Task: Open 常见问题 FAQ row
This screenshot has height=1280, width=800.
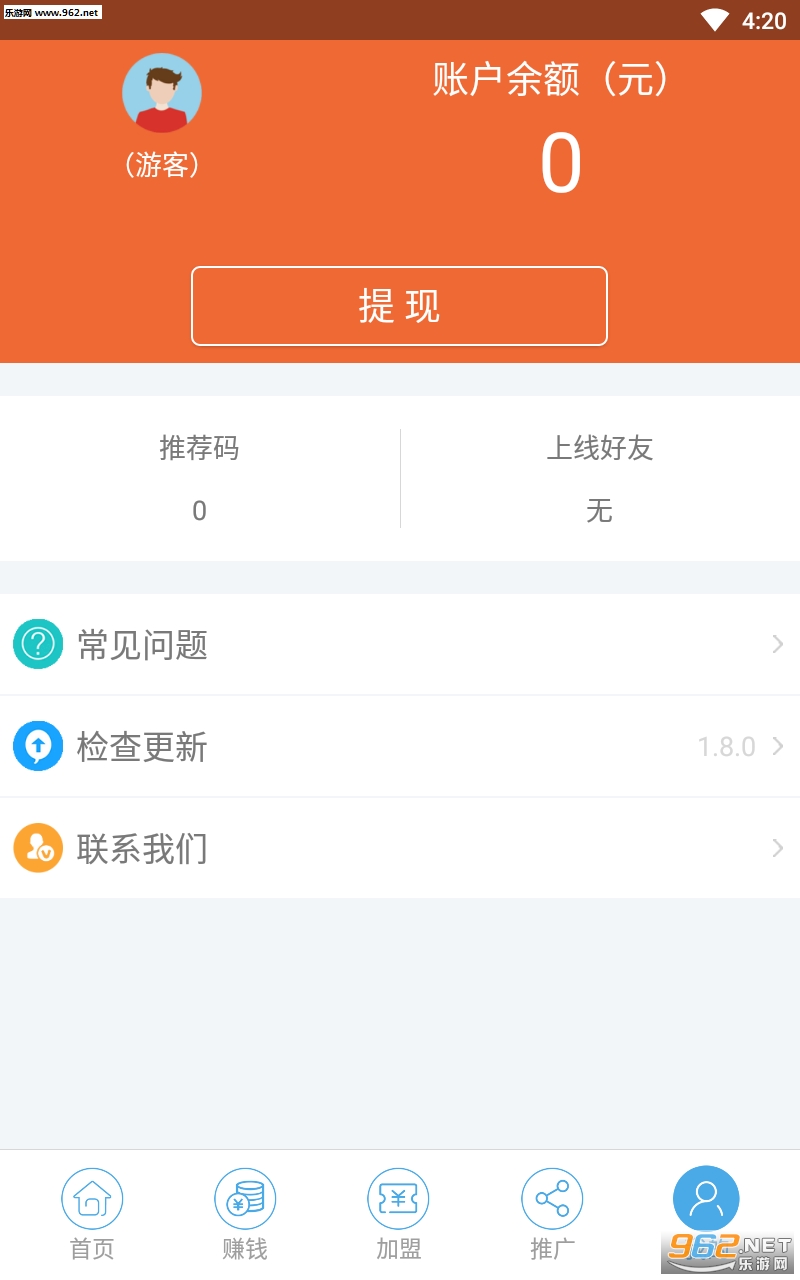Action: tap(400, 644)
